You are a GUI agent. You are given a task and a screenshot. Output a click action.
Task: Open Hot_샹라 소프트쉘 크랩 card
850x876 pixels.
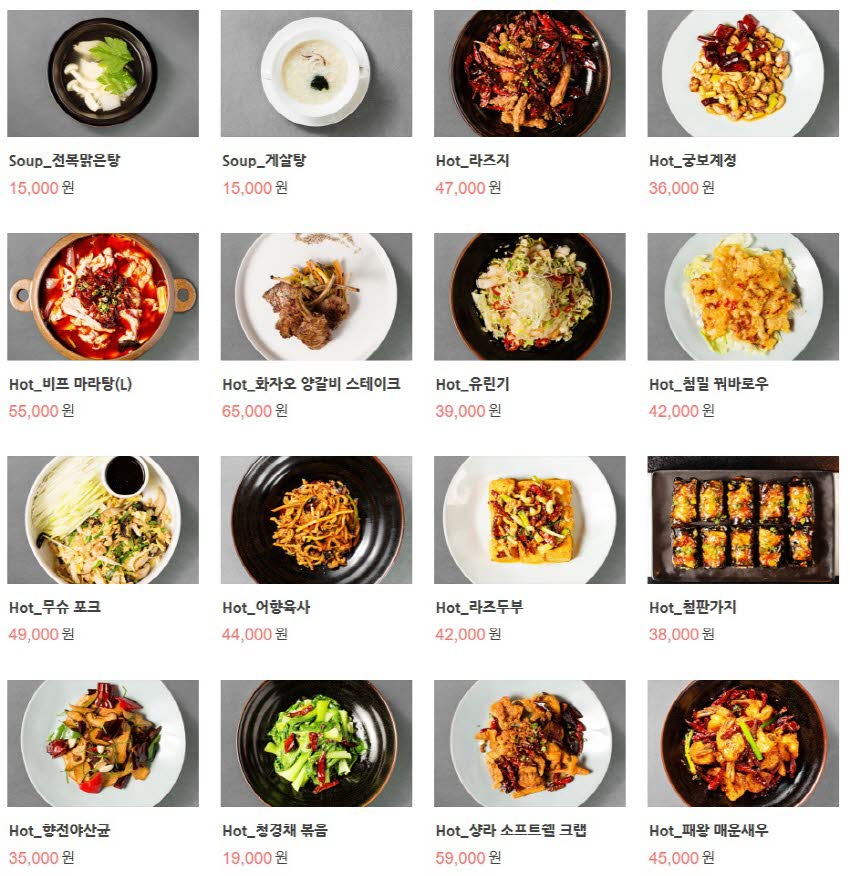point(529,743)
